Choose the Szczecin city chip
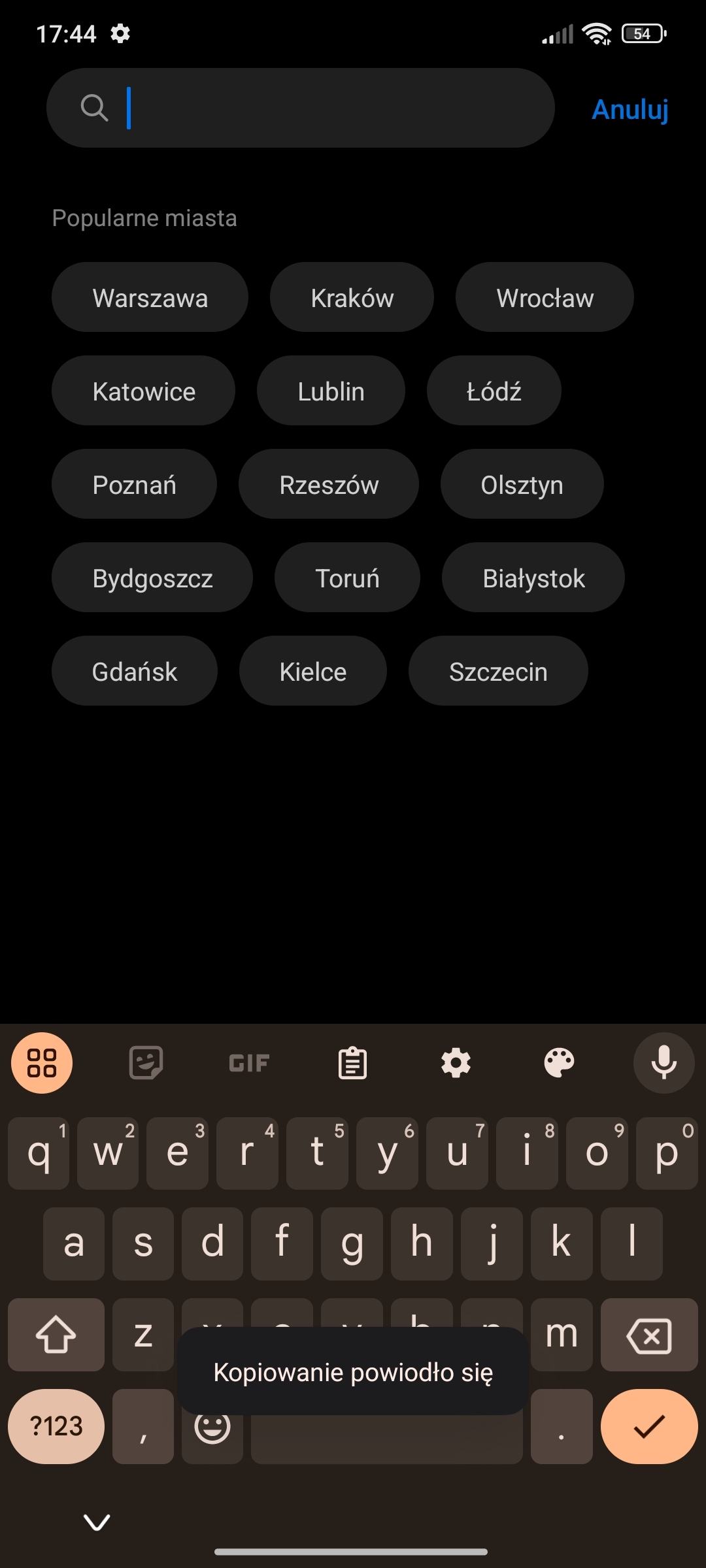Screen dimensions: 706x1568 click(x=498, y=672)
